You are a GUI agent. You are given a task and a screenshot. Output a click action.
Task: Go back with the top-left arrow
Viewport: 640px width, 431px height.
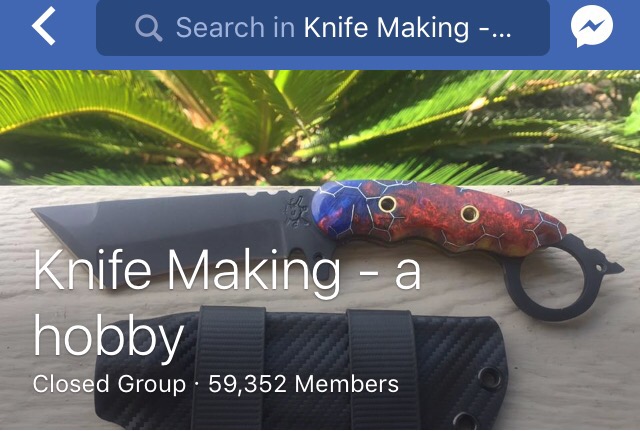43,28
